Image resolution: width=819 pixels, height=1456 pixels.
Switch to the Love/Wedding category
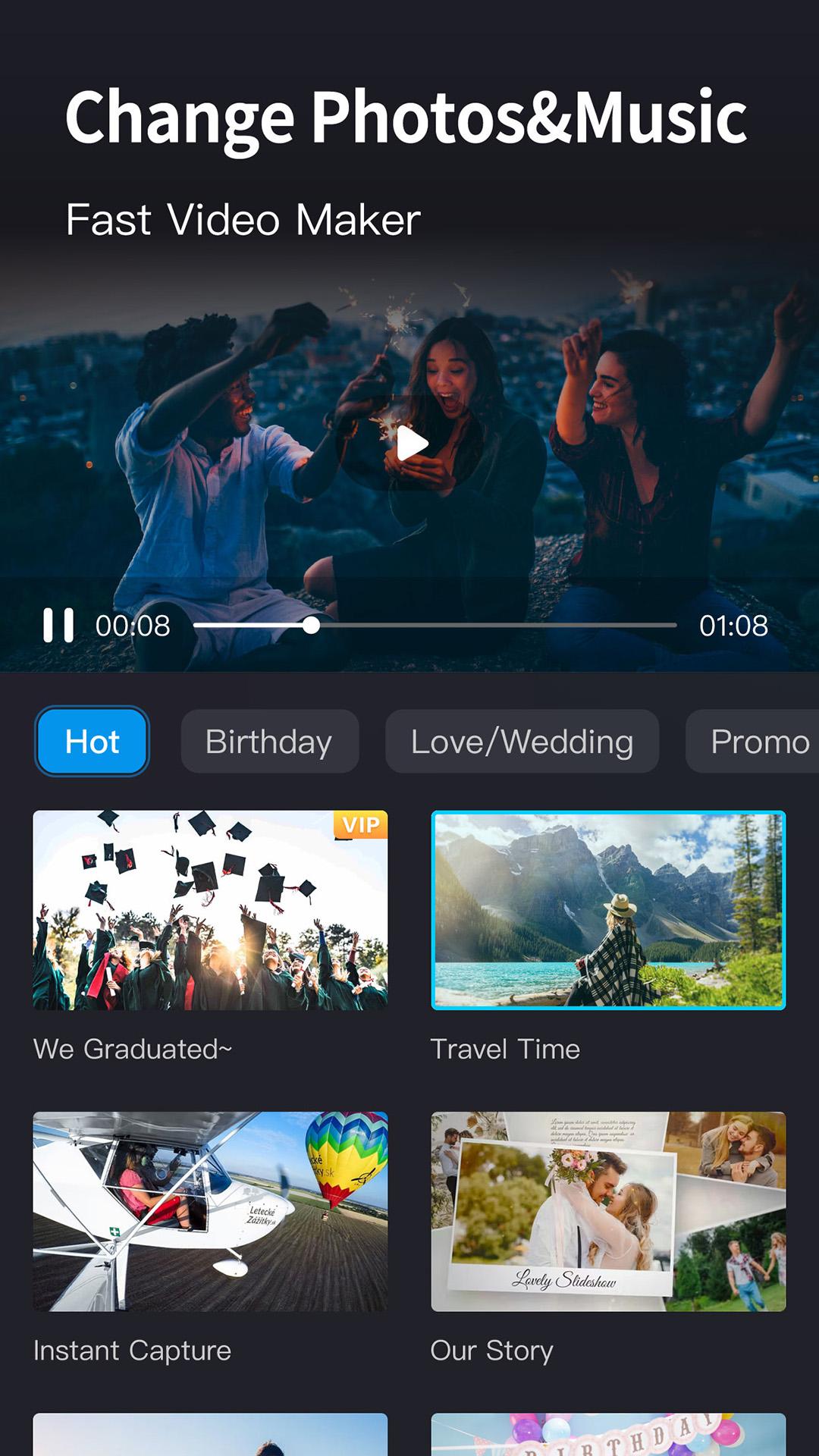[522, 741]
